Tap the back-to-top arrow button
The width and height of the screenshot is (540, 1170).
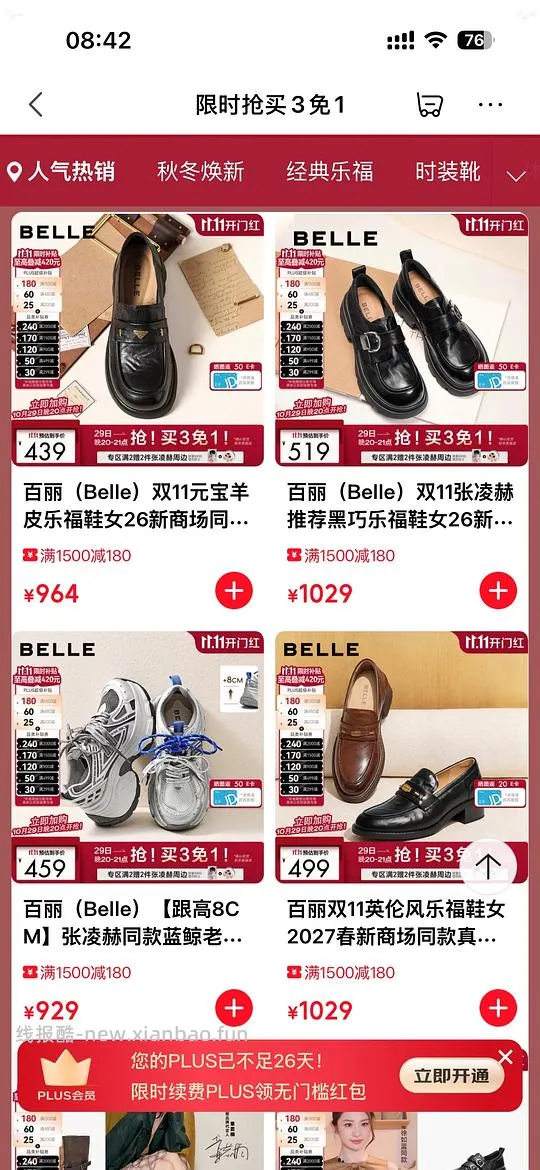(488, 866)
